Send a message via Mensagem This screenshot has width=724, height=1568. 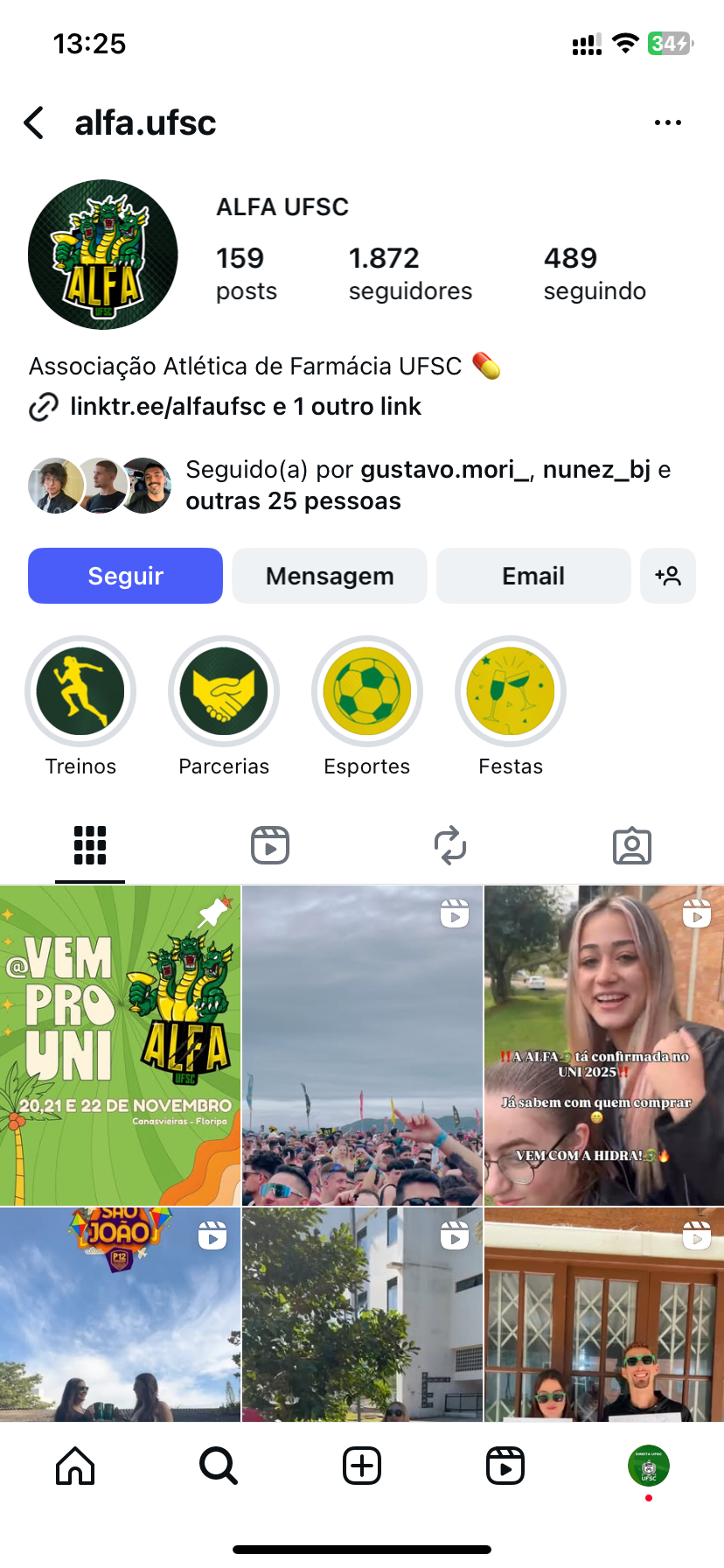(330, 576)
